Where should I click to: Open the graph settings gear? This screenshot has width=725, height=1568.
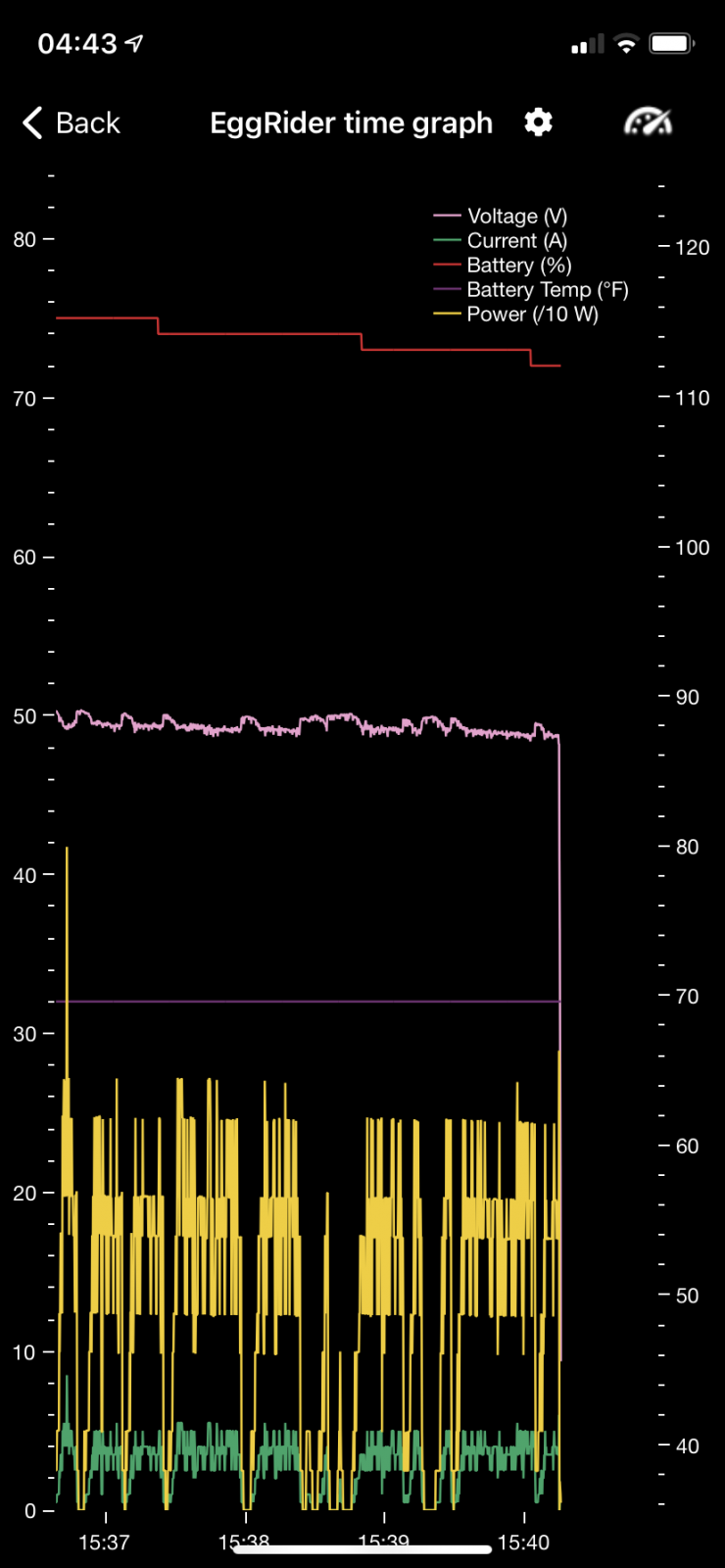point(538,122)
